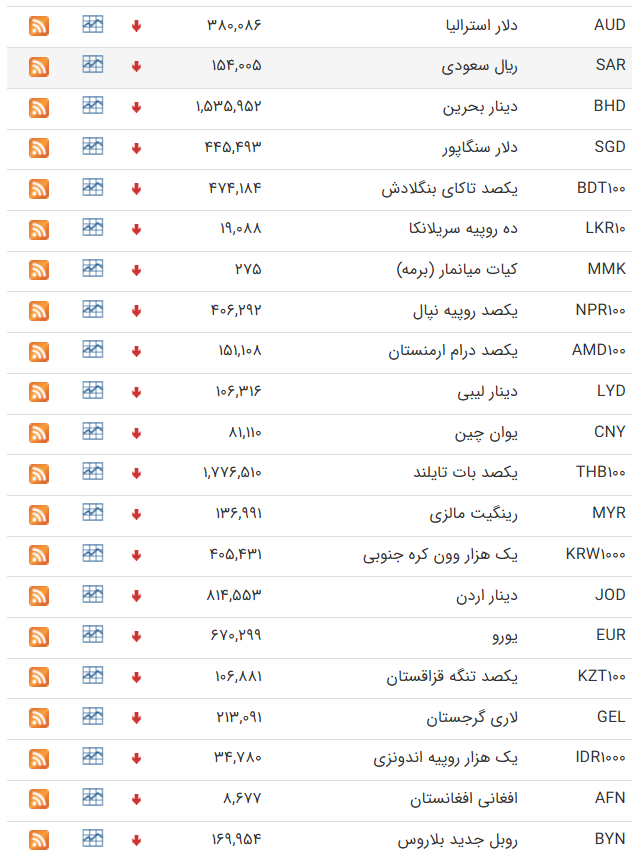Show the LYD price chart

(x=93, y=390)
